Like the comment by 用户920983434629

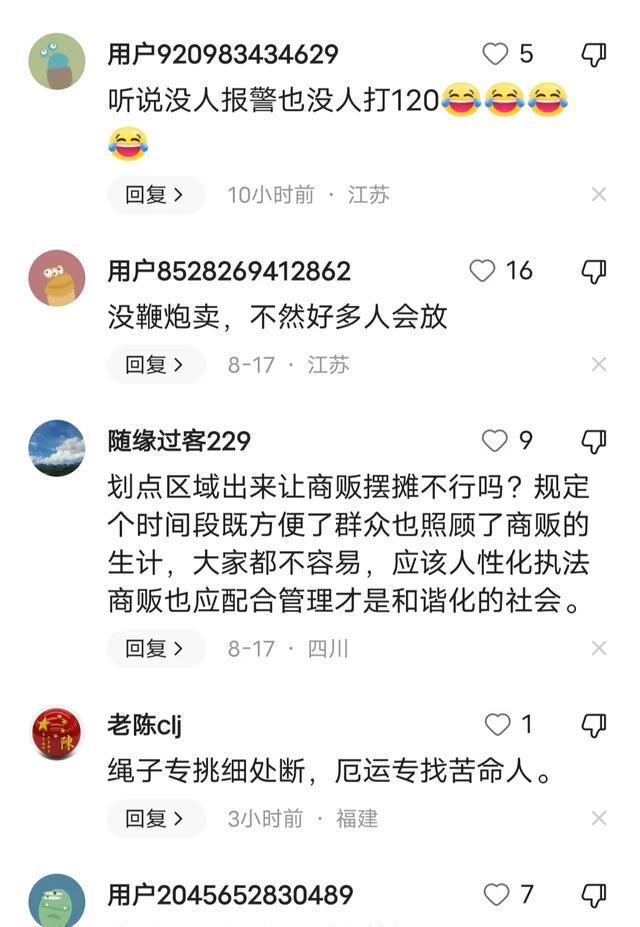click(x=496, y=54)
